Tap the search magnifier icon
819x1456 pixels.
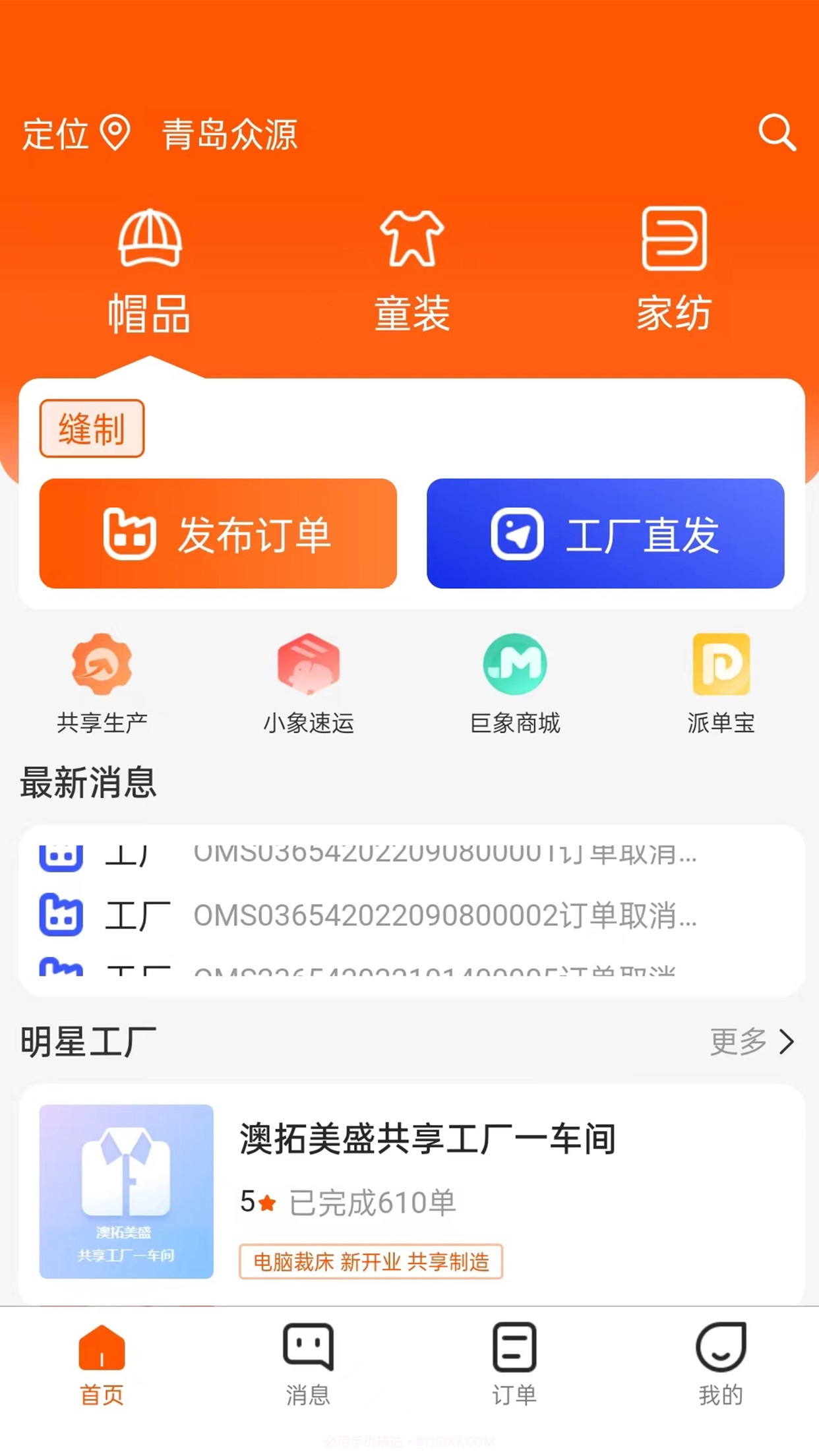[x=778, y=134]
